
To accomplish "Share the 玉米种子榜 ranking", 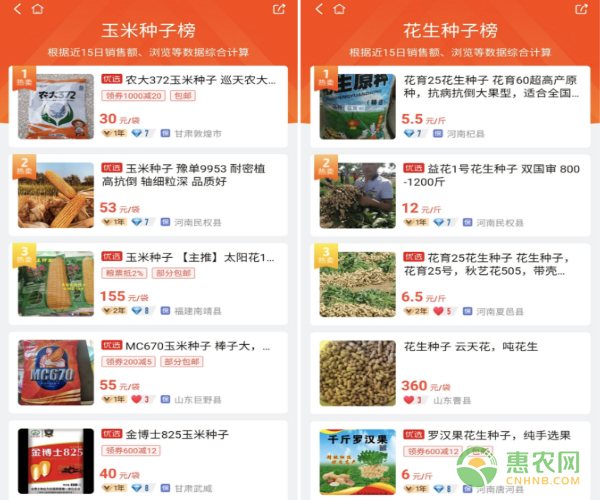I will pos(278,9).
